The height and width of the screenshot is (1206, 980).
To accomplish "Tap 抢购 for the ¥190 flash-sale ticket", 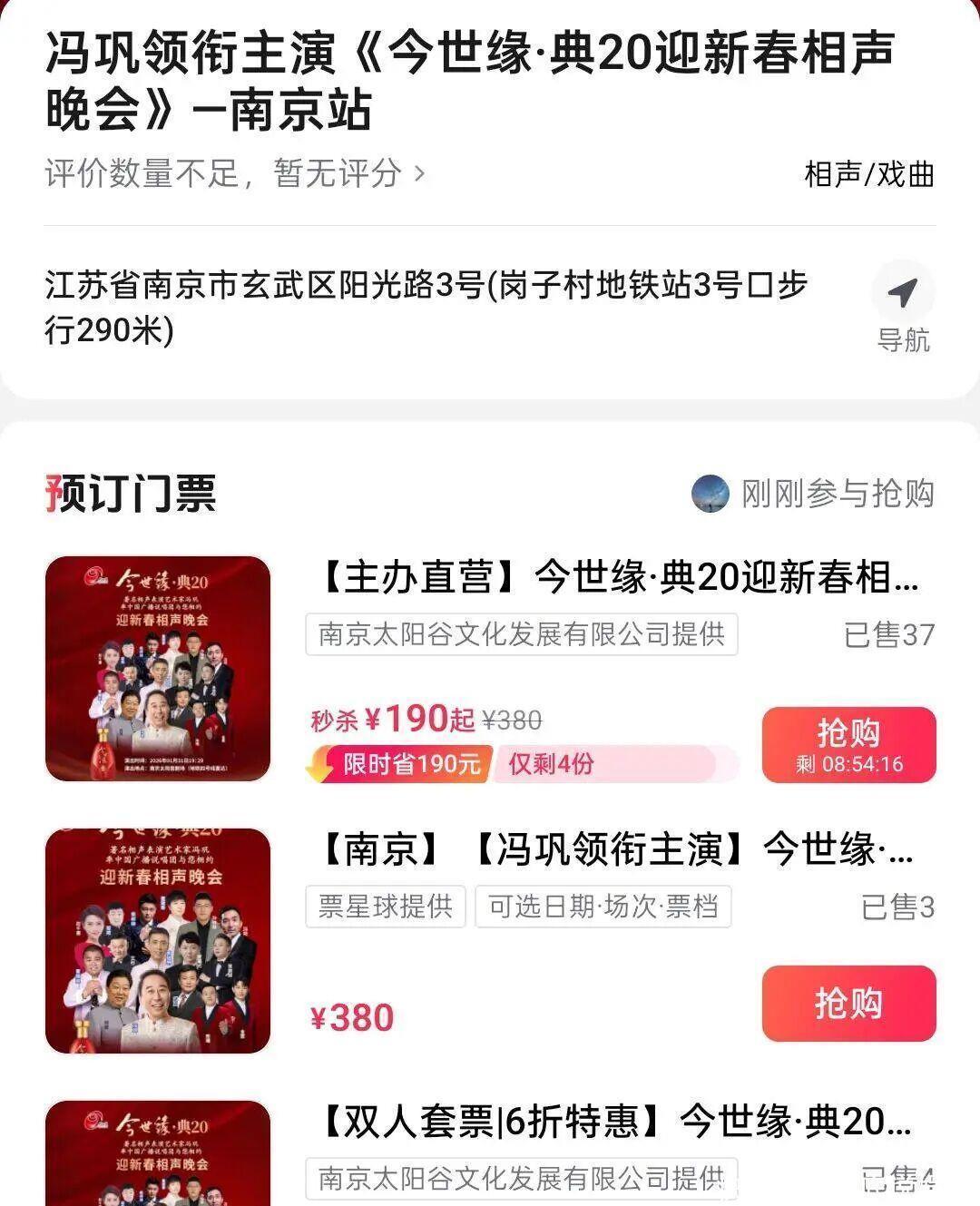I will click(x=848, y=745).
